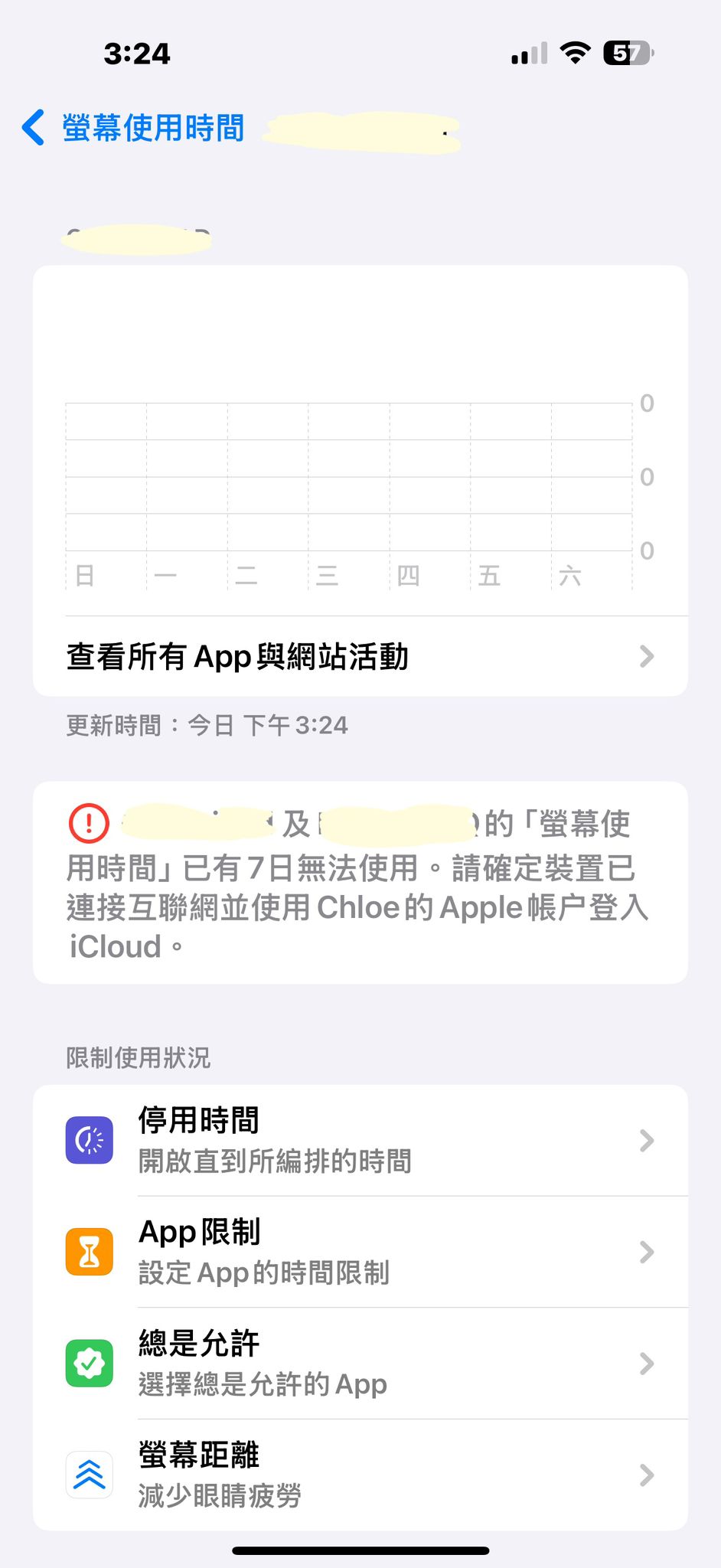The image size is (721, 1568).
Task: Open 查看所有 App 與網站活動
Action: pos(360,657)
